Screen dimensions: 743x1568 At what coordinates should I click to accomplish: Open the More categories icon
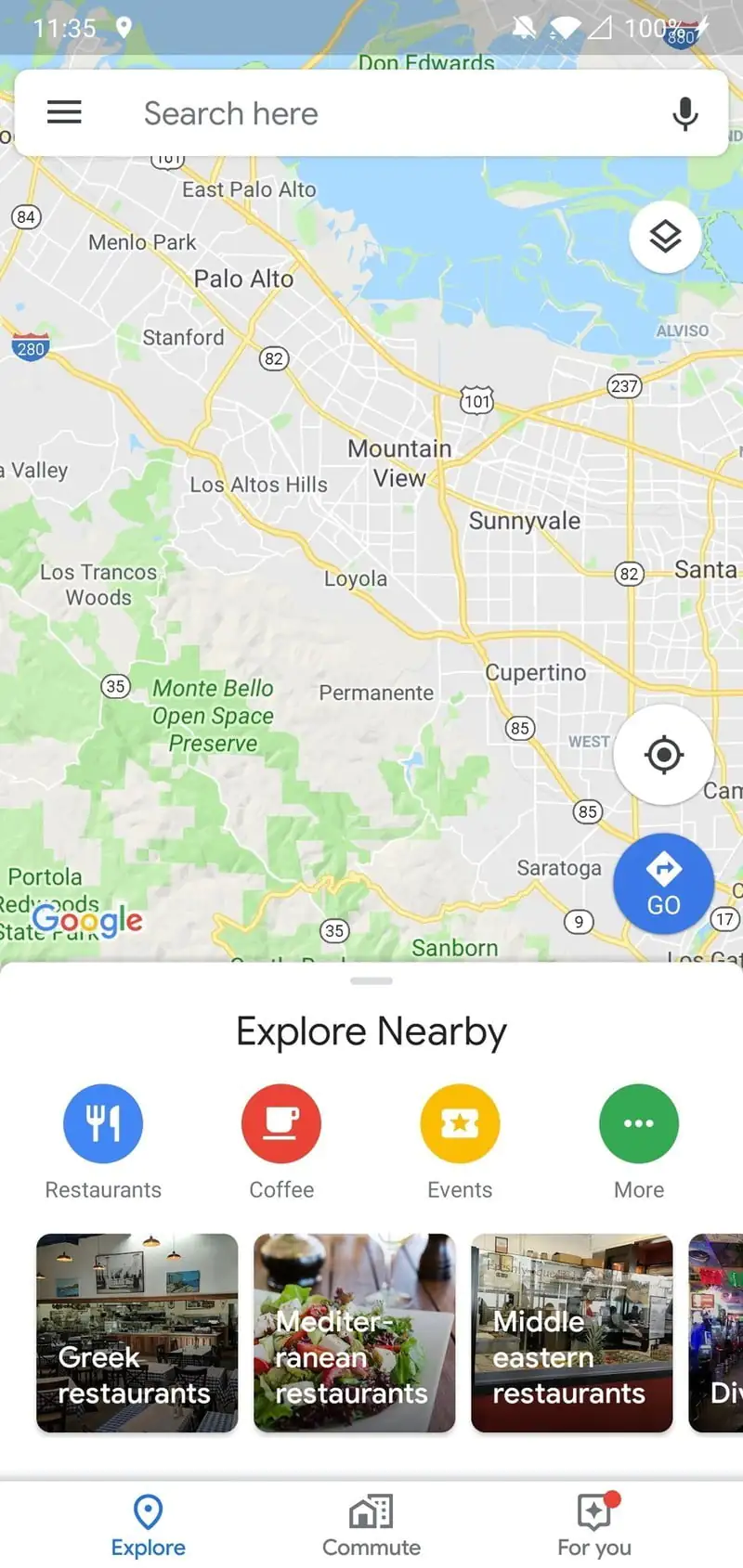click(x=638, y=1123)
